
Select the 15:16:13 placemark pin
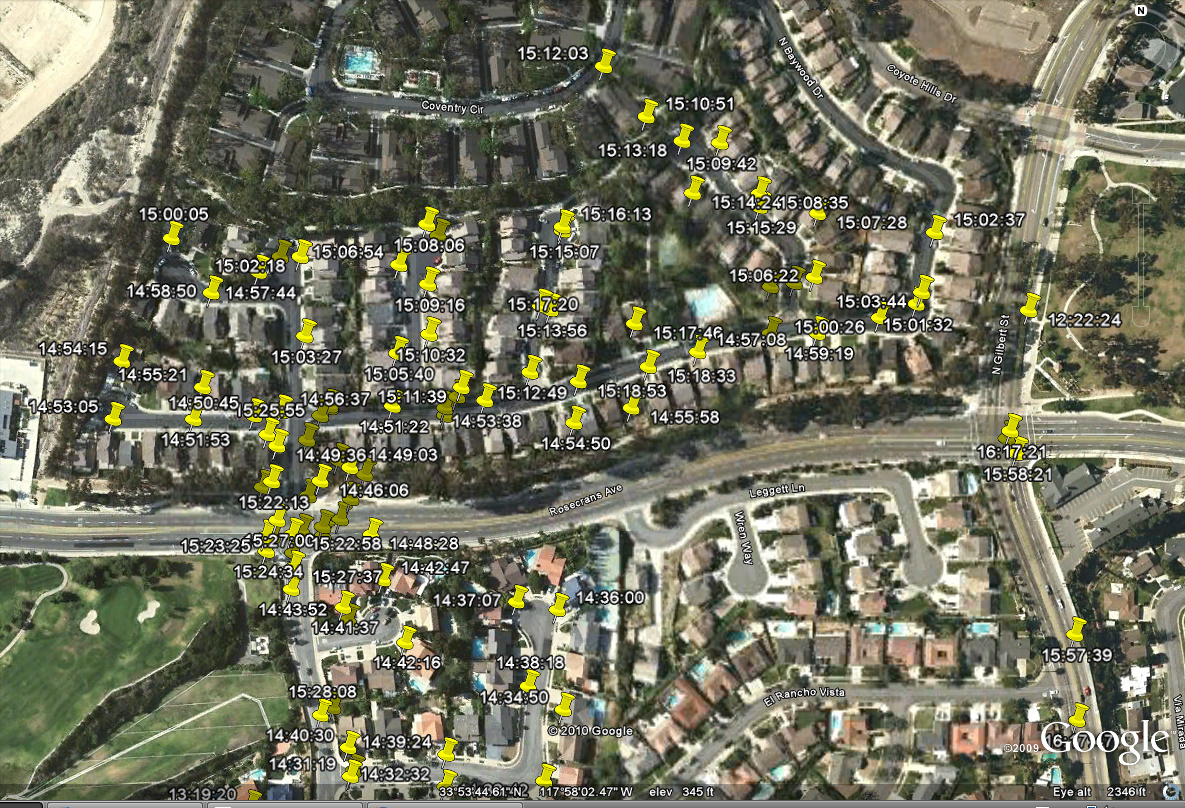click(566, 221)
